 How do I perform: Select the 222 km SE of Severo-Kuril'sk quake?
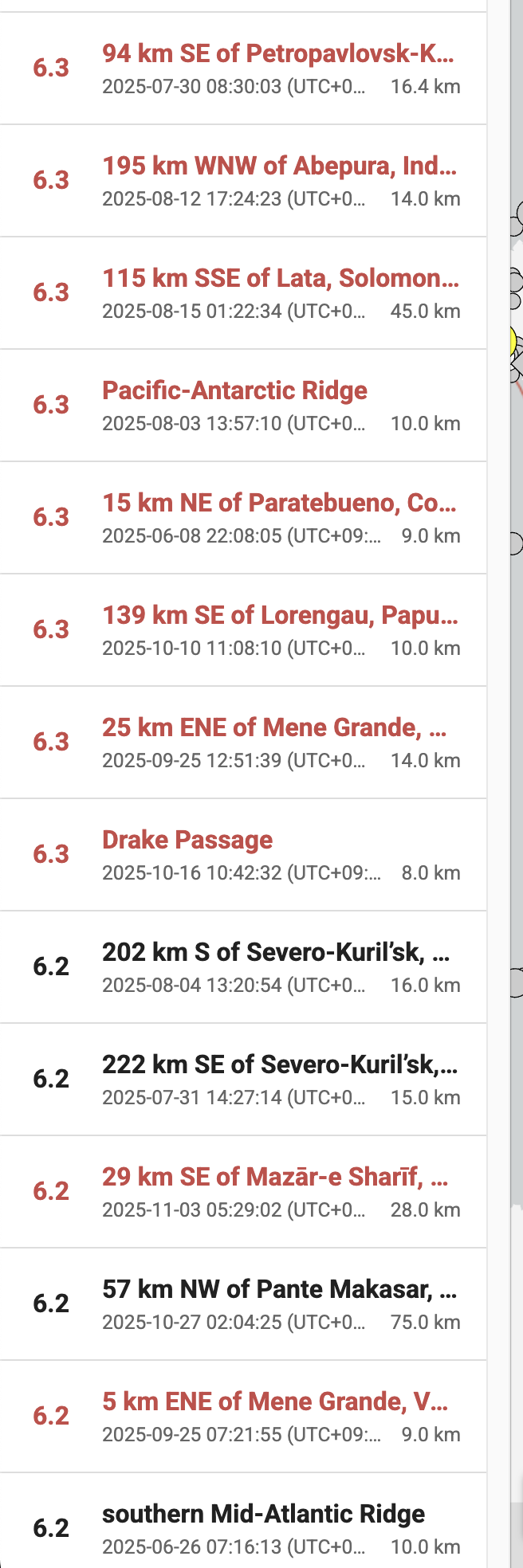click(x=279, y=1065)
